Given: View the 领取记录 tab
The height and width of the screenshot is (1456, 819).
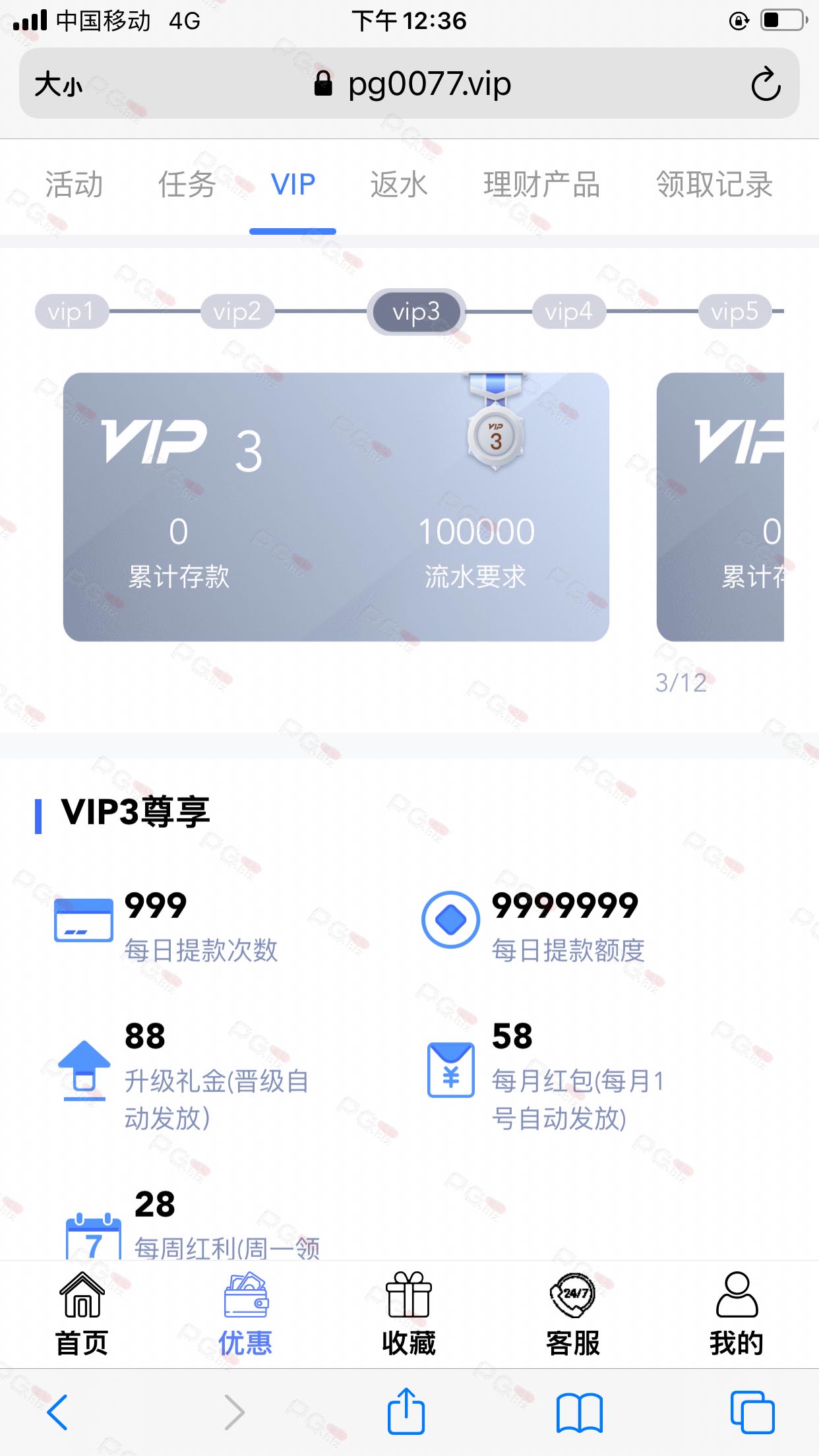Looking at the screenshot, I should (x=714, y=184).
